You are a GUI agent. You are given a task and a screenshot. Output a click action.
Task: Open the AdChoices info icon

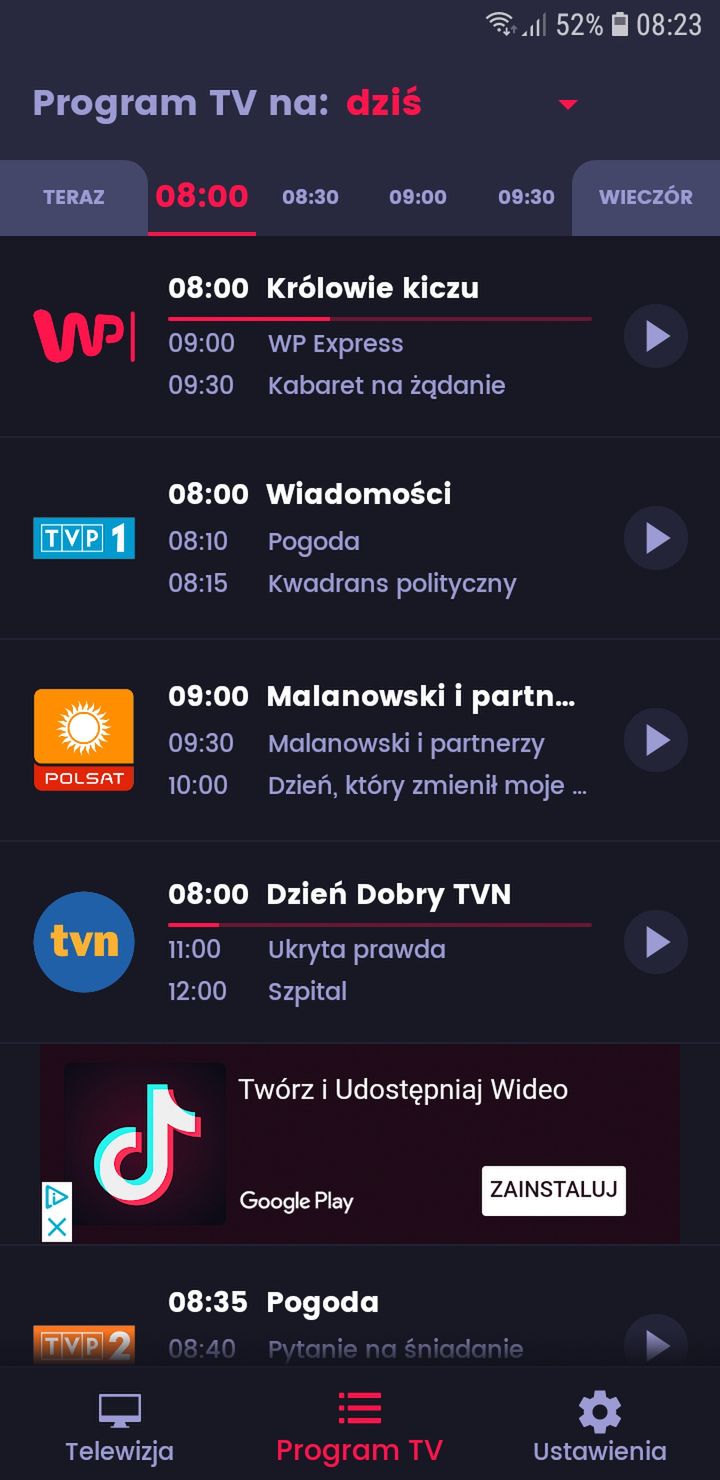[57, 1197]
